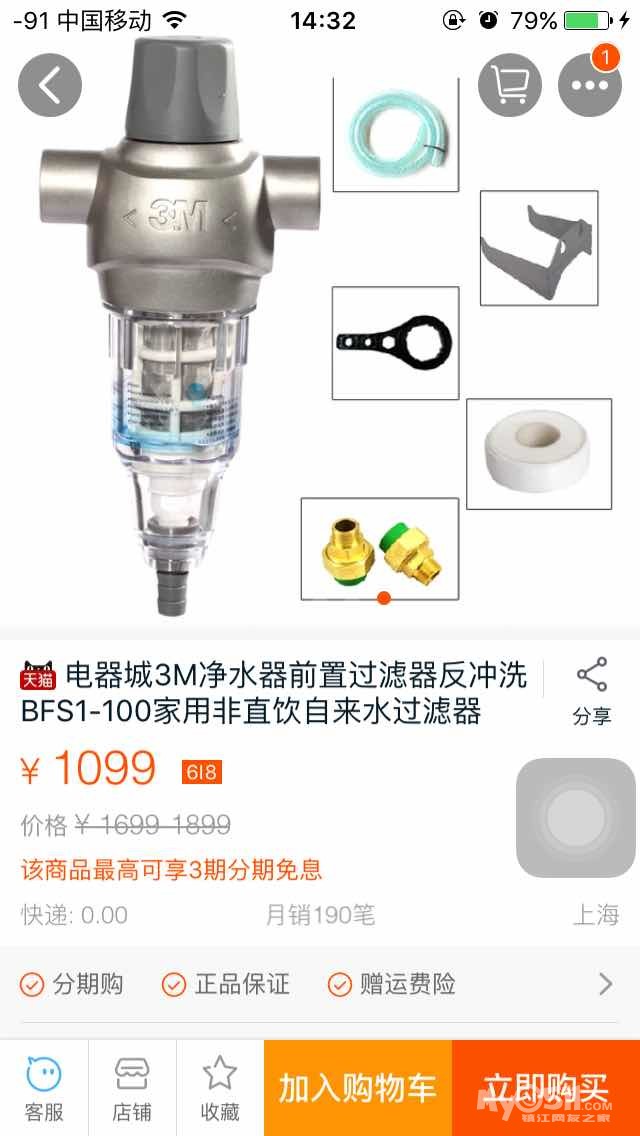Add item to favorites with 收藏
The width and height of the screenshot is (640, 1136).
(220, 1087)
